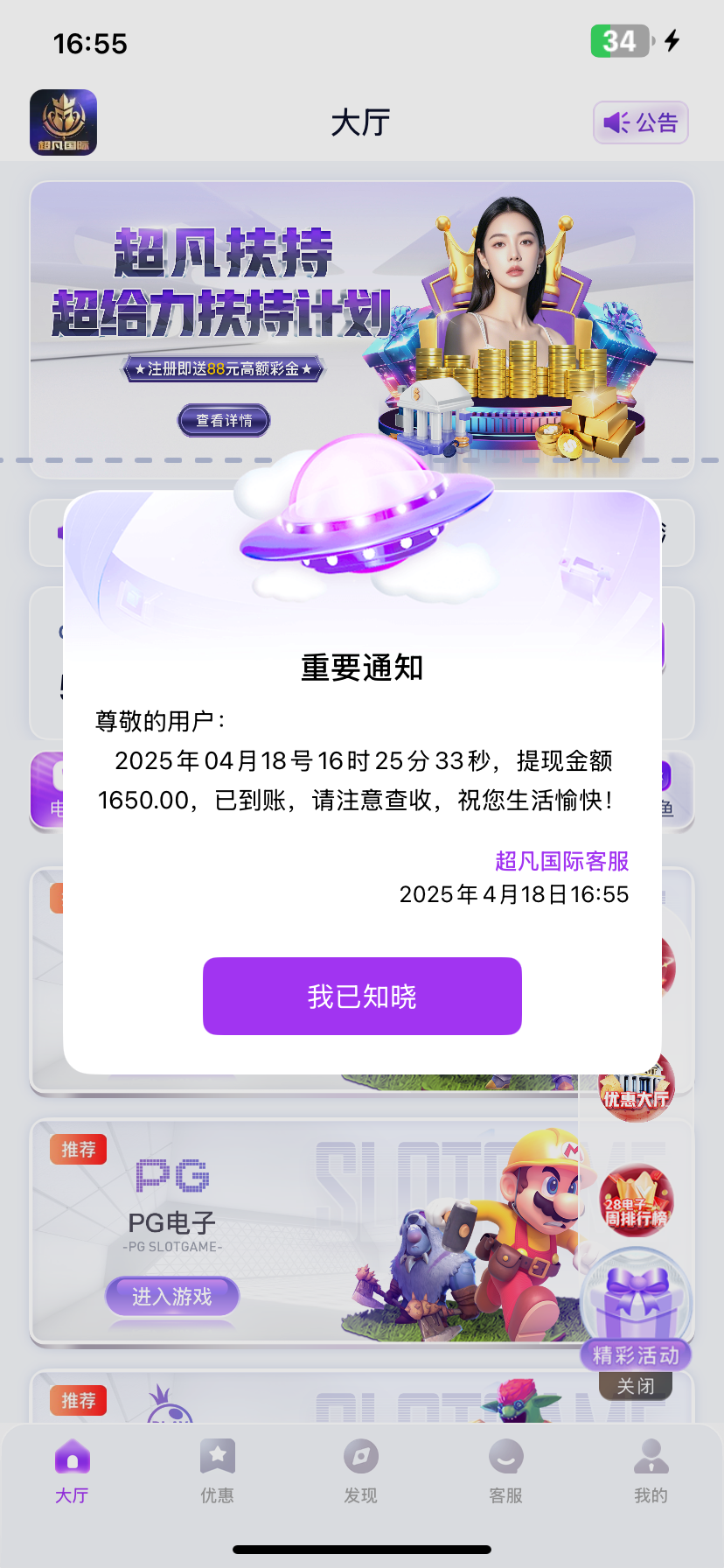The height and width of the screenshot is (1568, 724).
Task: Switch to the 优惠 tab
Action: click(x=217, y=1472)
